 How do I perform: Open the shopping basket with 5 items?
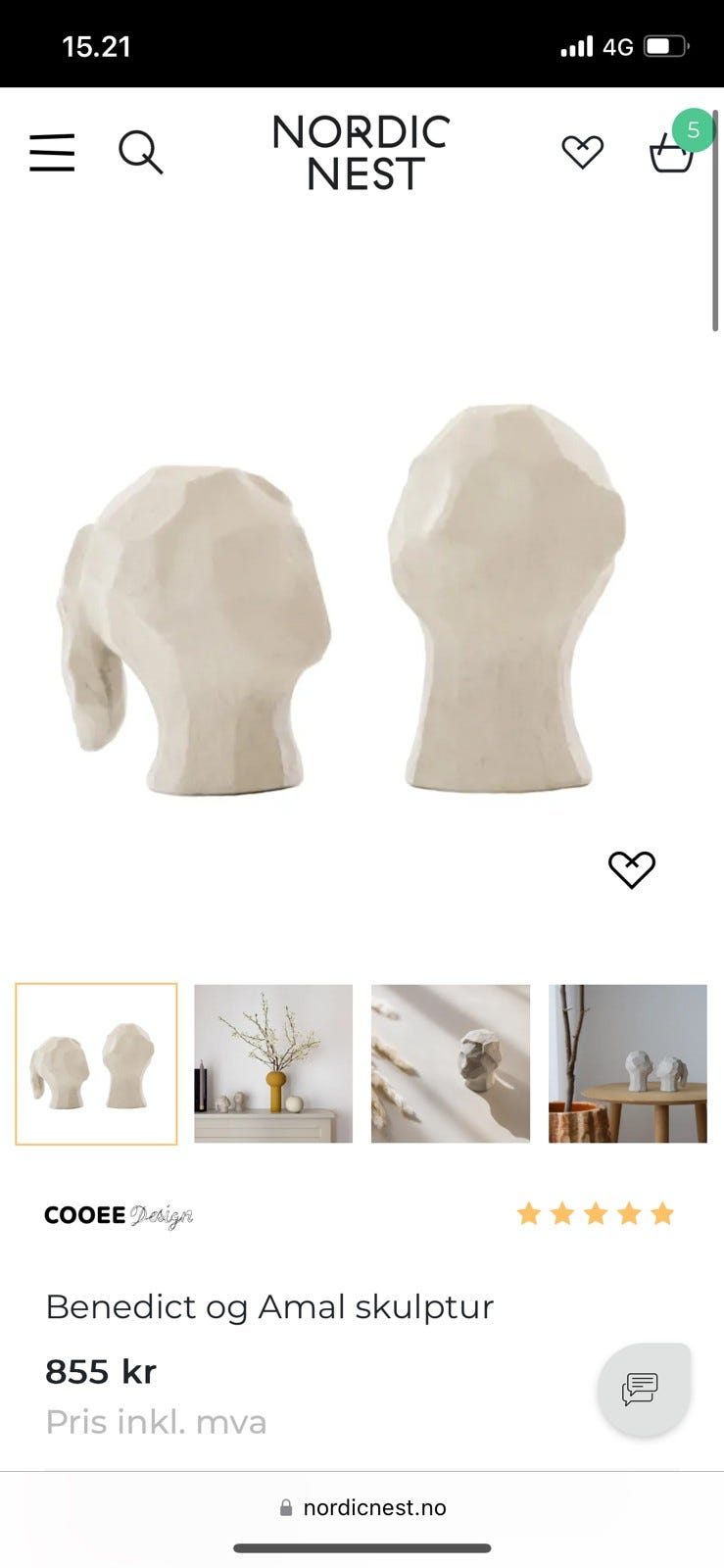click(672, 157)
